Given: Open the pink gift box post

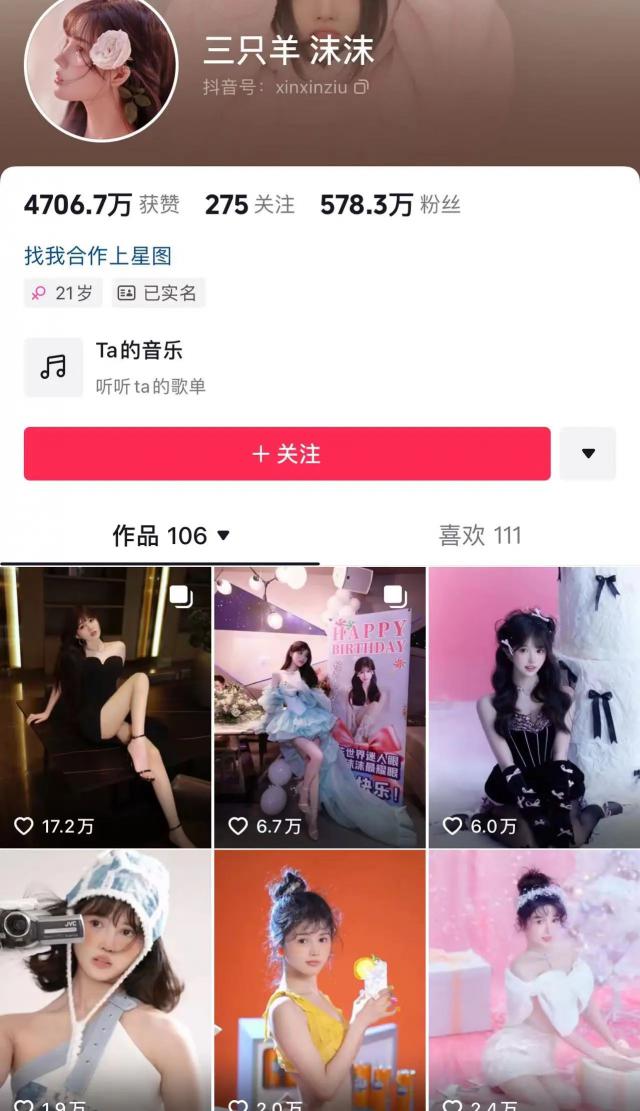Looking at the screenshot, I should [534, 980].
